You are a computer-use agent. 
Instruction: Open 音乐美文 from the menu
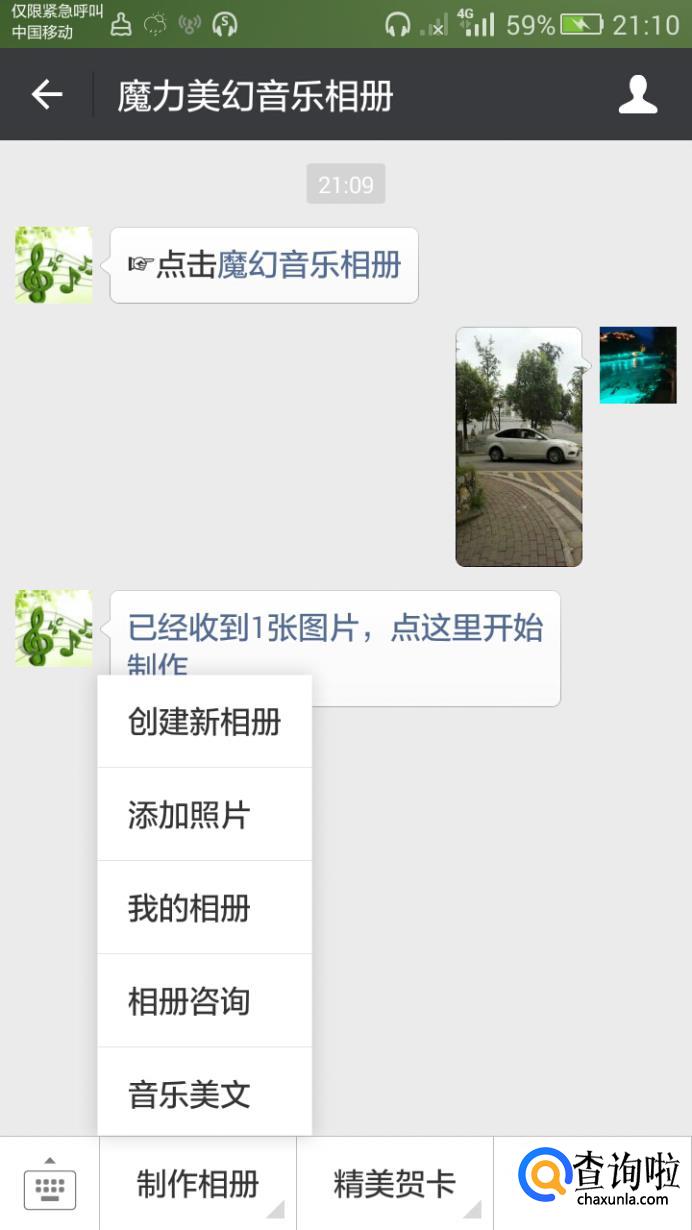204,1093
